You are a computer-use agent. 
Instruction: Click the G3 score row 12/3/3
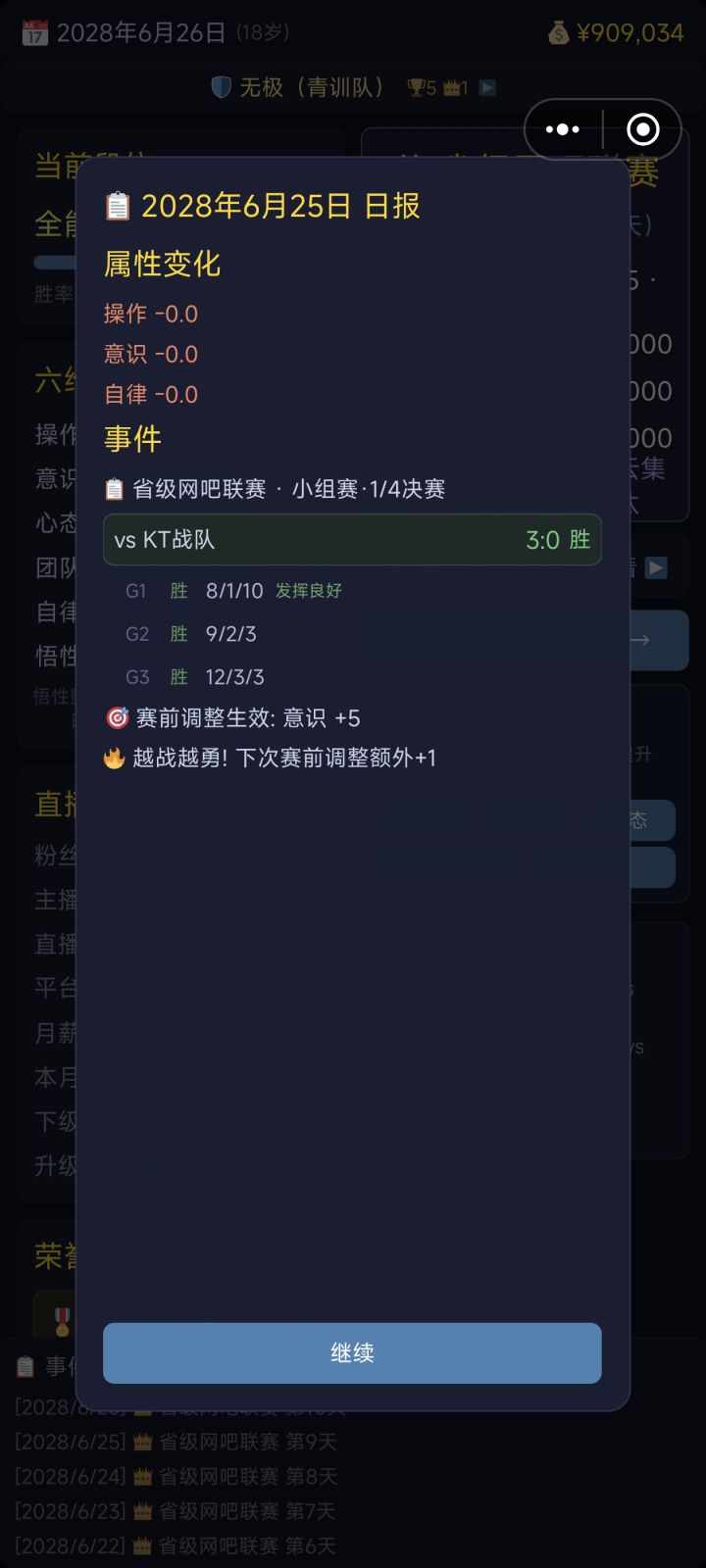pyautogui.click(x=234, y=677)
